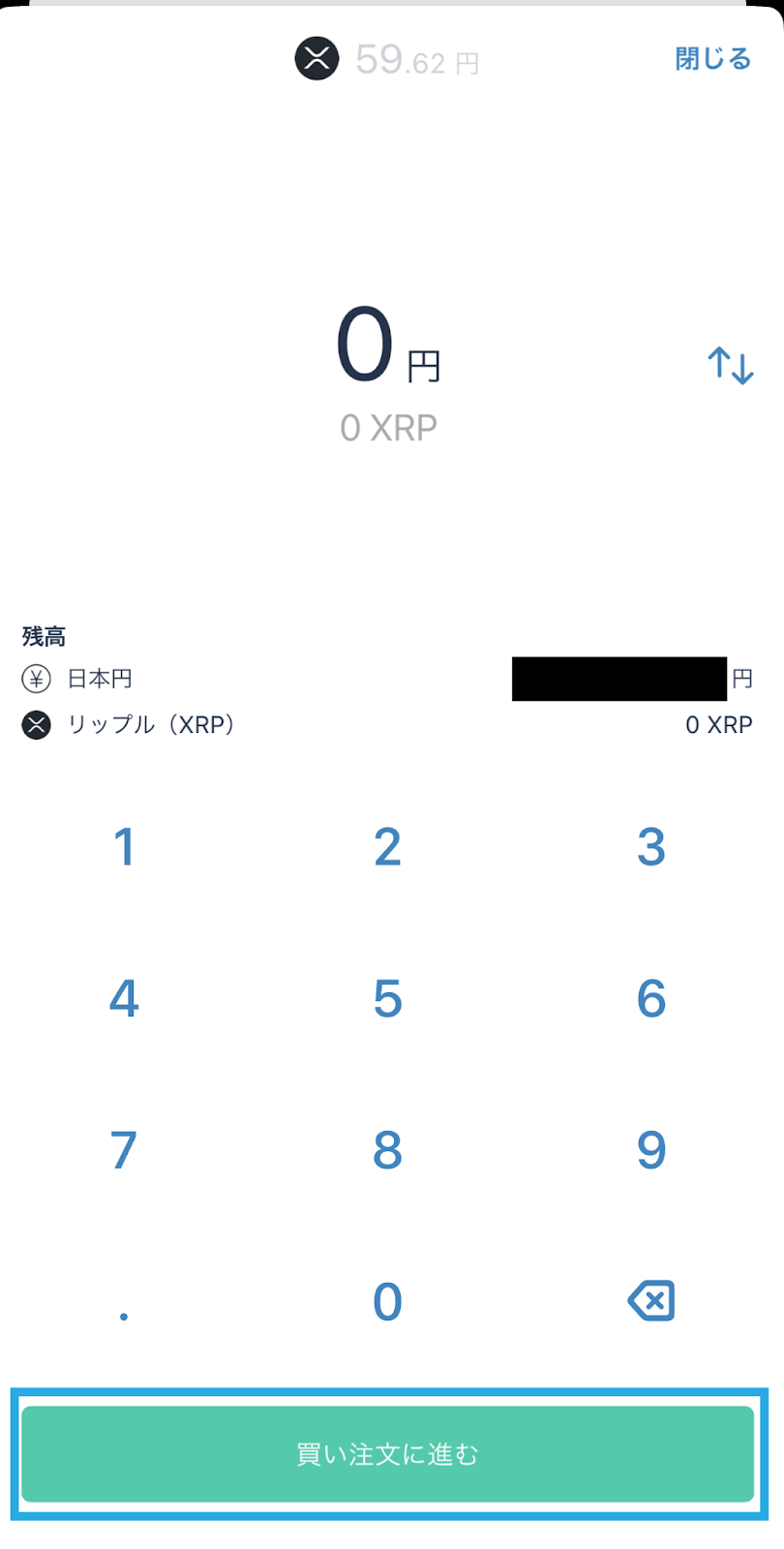
Task: Swap the input currency with the arrows icon
Action: tap(730, 366)
